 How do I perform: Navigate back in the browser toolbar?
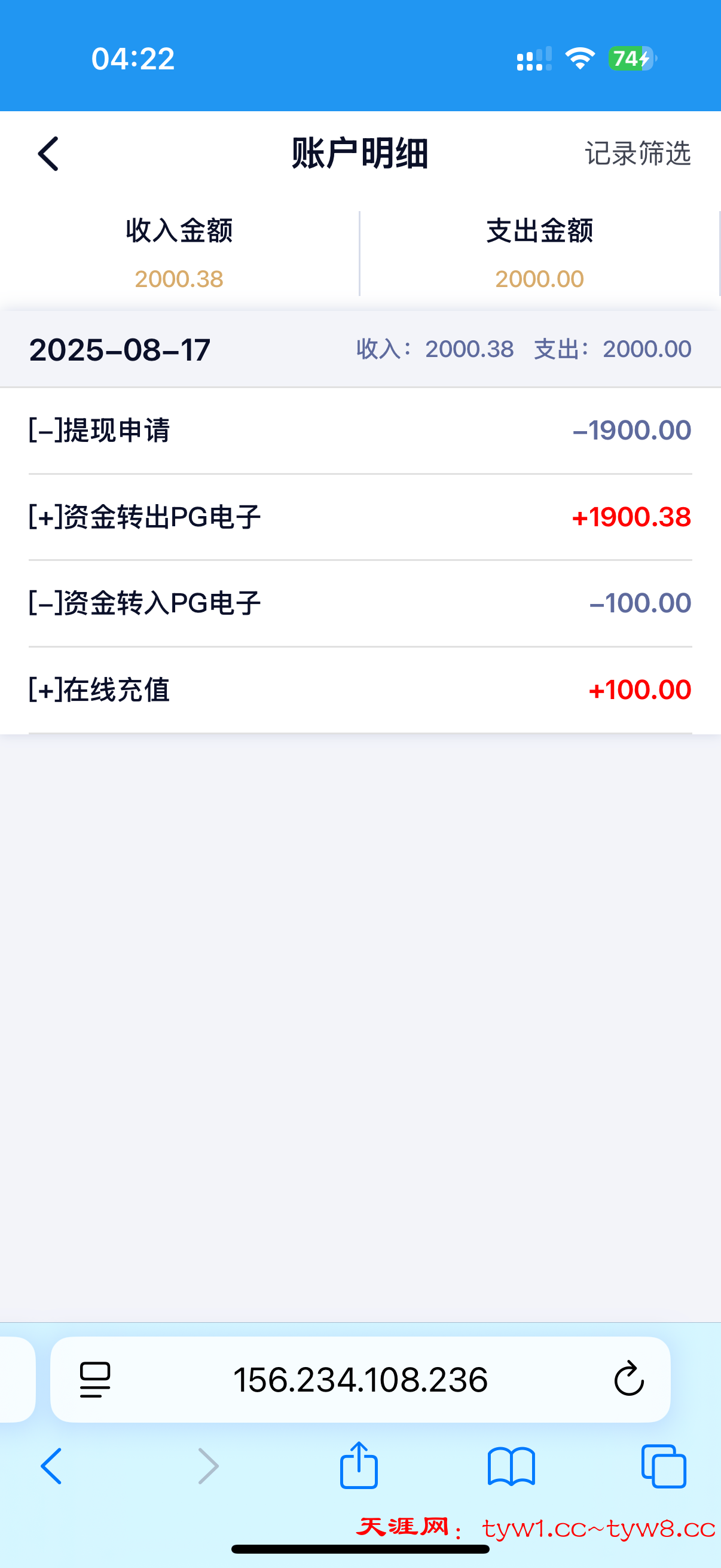(x=52, y=1466)
